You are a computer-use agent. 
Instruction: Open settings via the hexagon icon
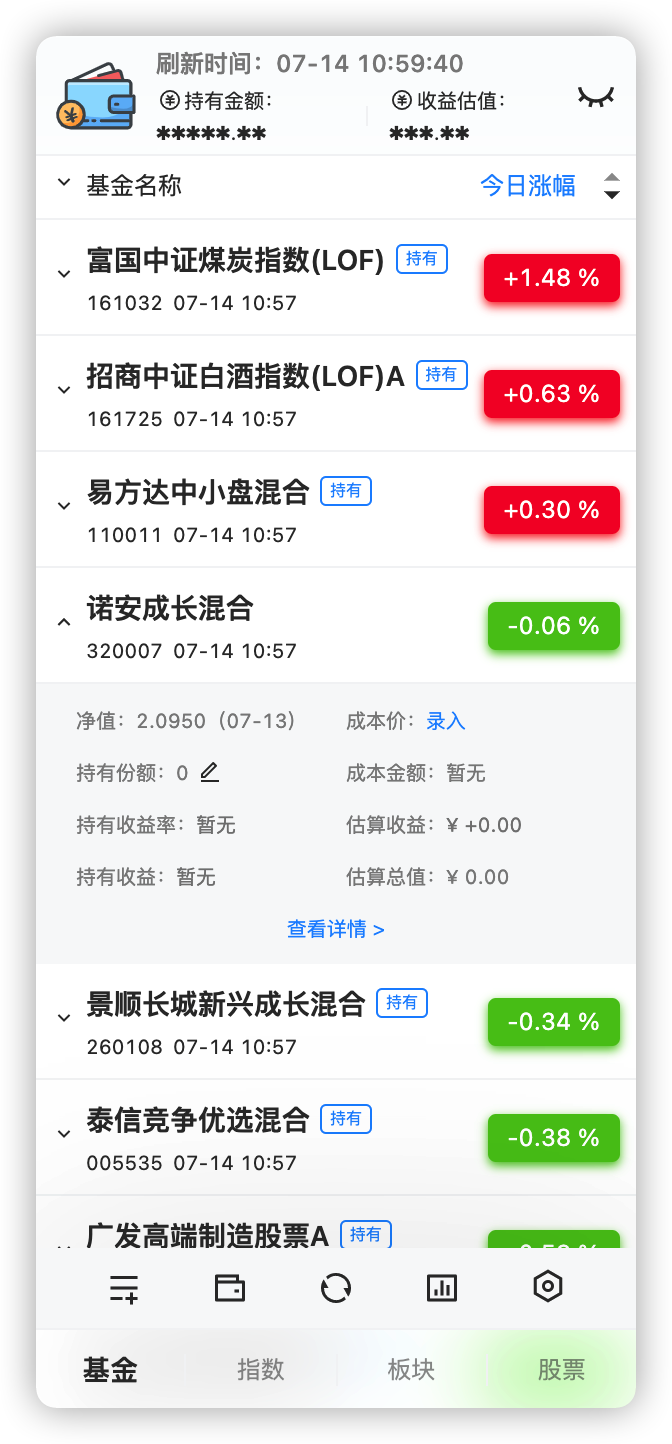click(548, 1287)
